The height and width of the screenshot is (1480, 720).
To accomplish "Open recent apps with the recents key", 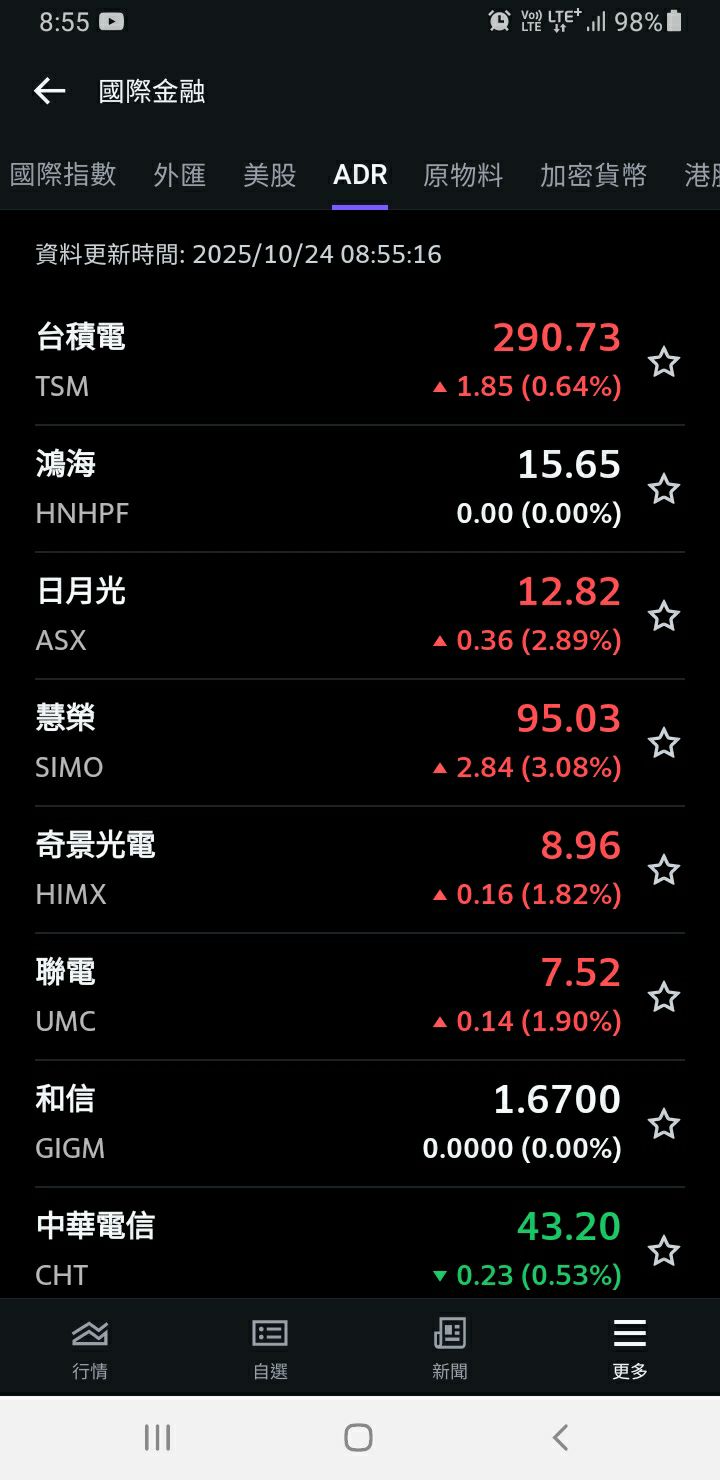I will [x=156, y=1436].
